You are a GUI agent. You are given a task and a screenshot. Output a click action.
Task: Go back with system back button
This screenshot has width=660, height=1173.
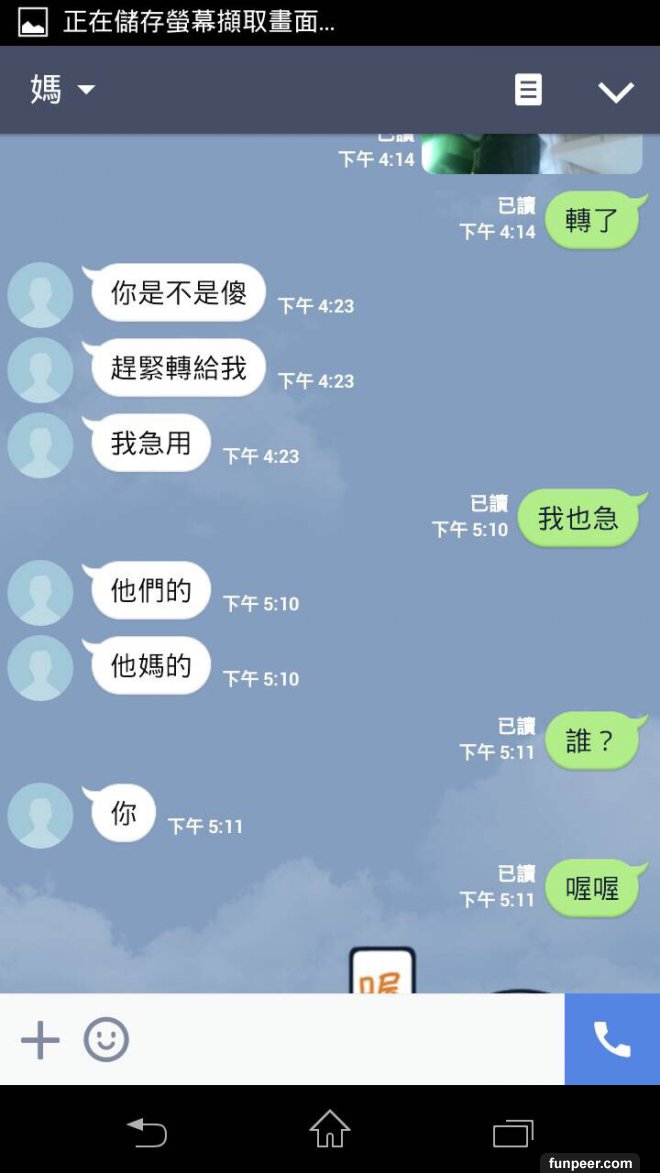(x=147, y=1132)
